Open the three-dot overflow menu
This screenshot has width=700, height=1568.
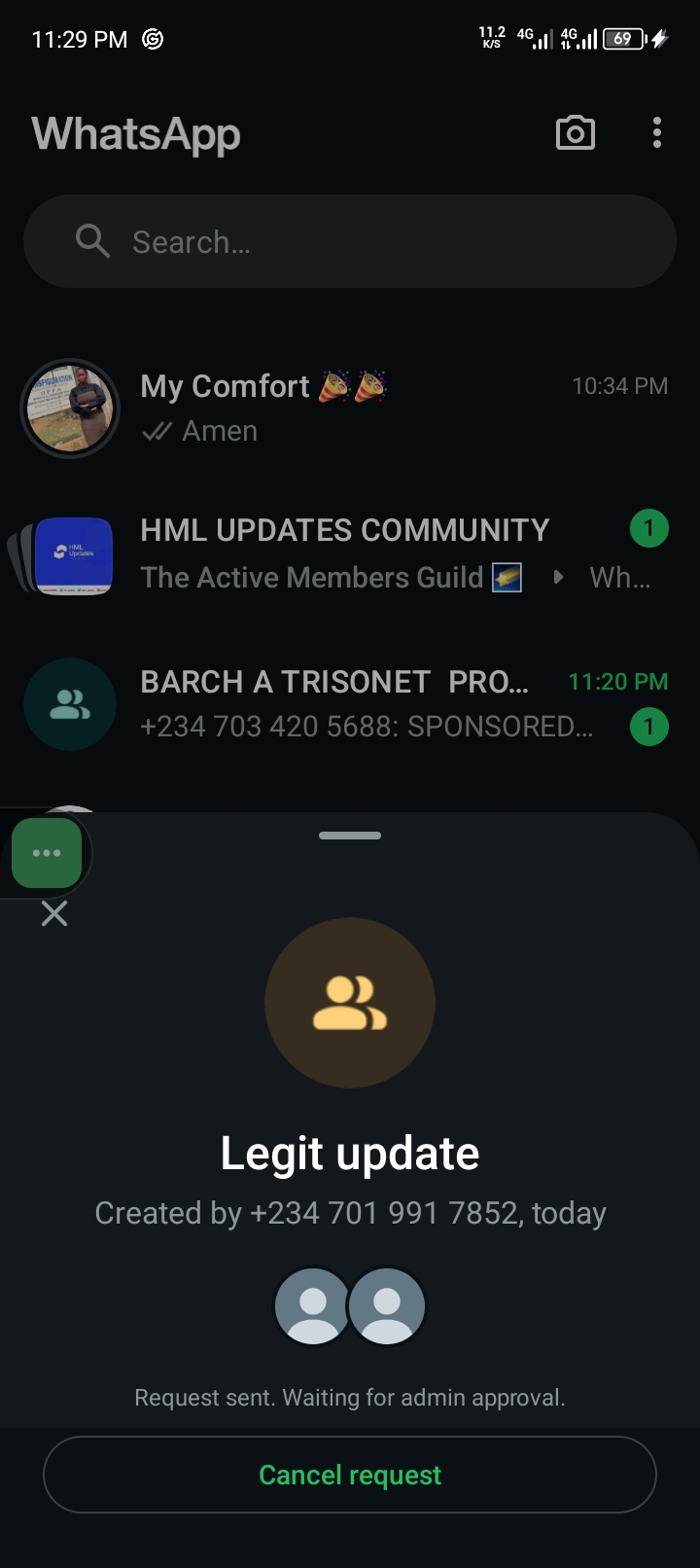click(x=657, y=133)
